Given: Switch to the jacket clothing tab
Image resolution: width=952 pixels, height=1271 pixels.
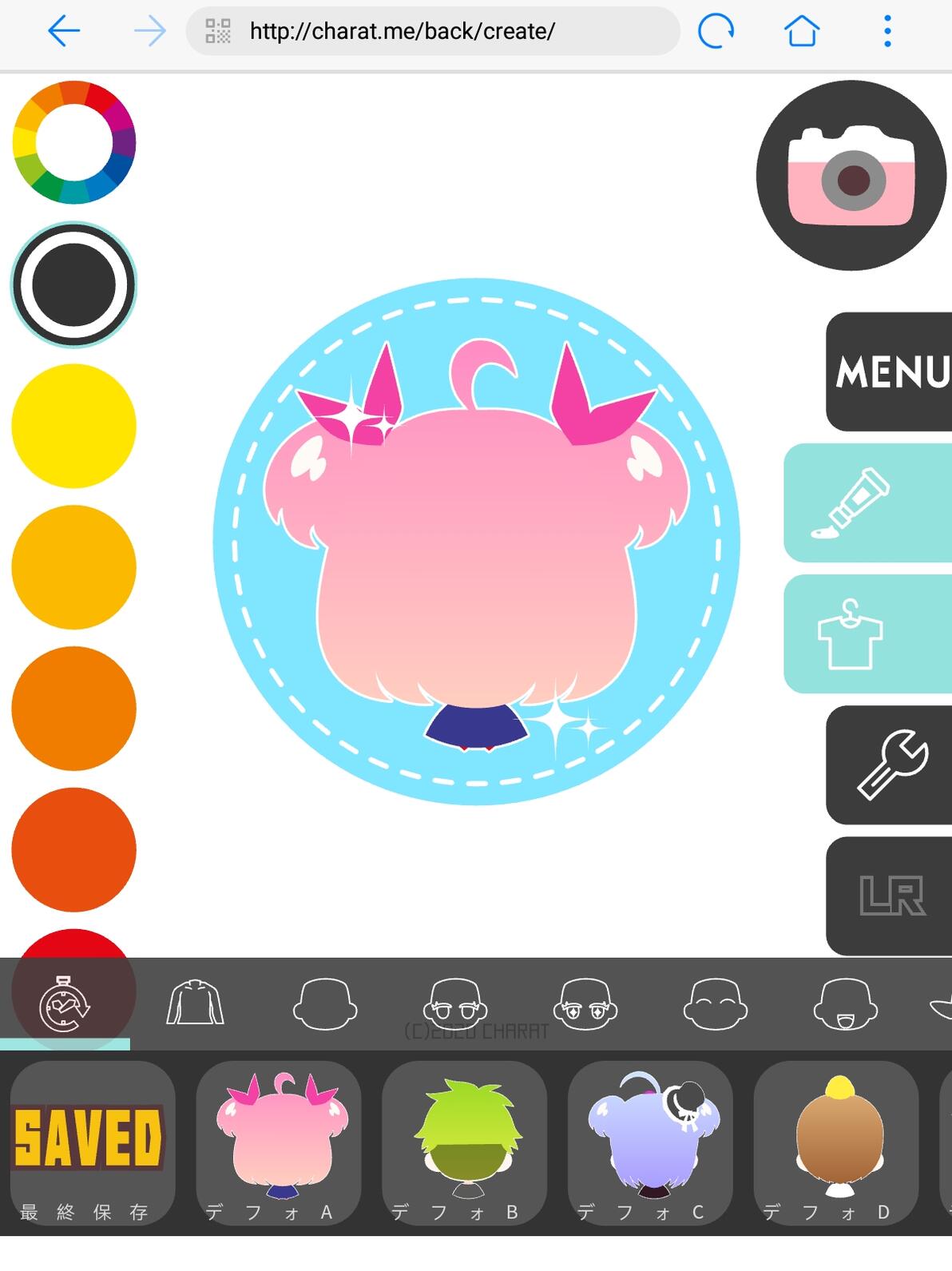Looking at the screenshot, I should click(195, 1003).
